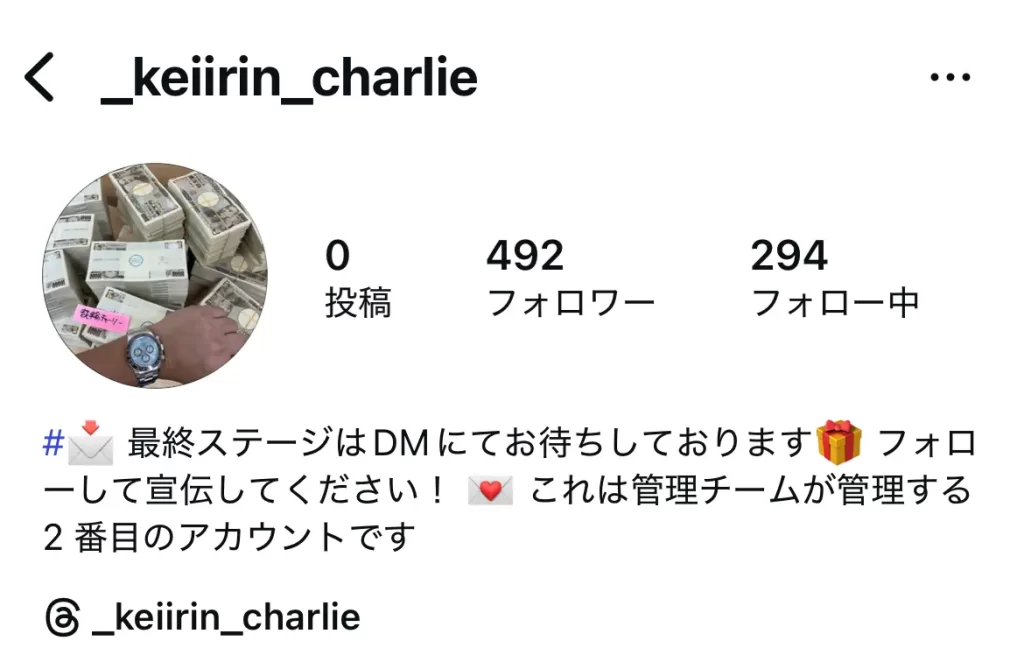
Task: Go back using the arrow
Action: [39, 78]
